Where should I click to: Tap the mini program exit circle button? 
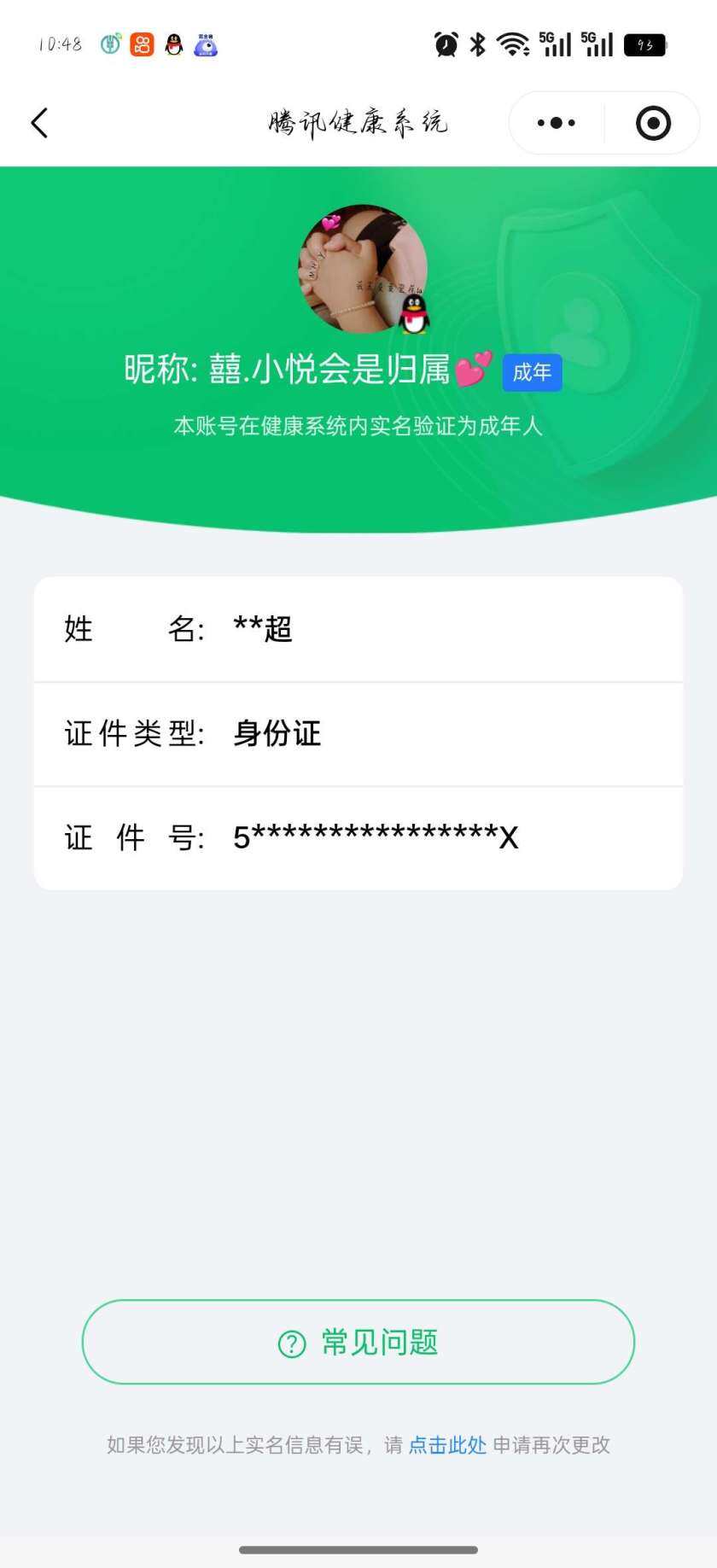point(653,122)
